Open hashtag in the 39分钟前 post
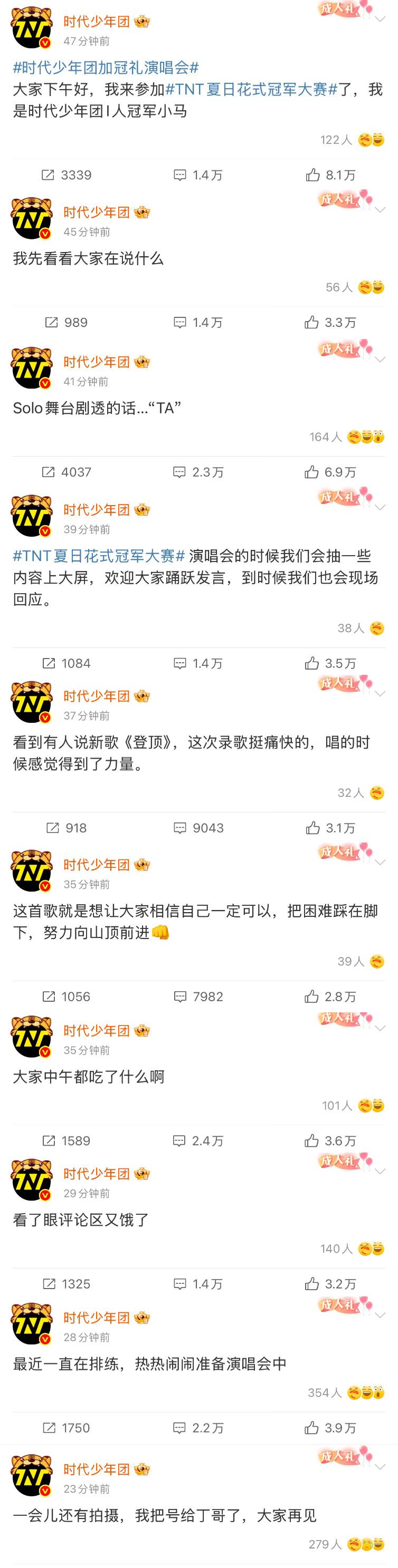This screenshot has width=398, height=1568. tap(99, 556)
